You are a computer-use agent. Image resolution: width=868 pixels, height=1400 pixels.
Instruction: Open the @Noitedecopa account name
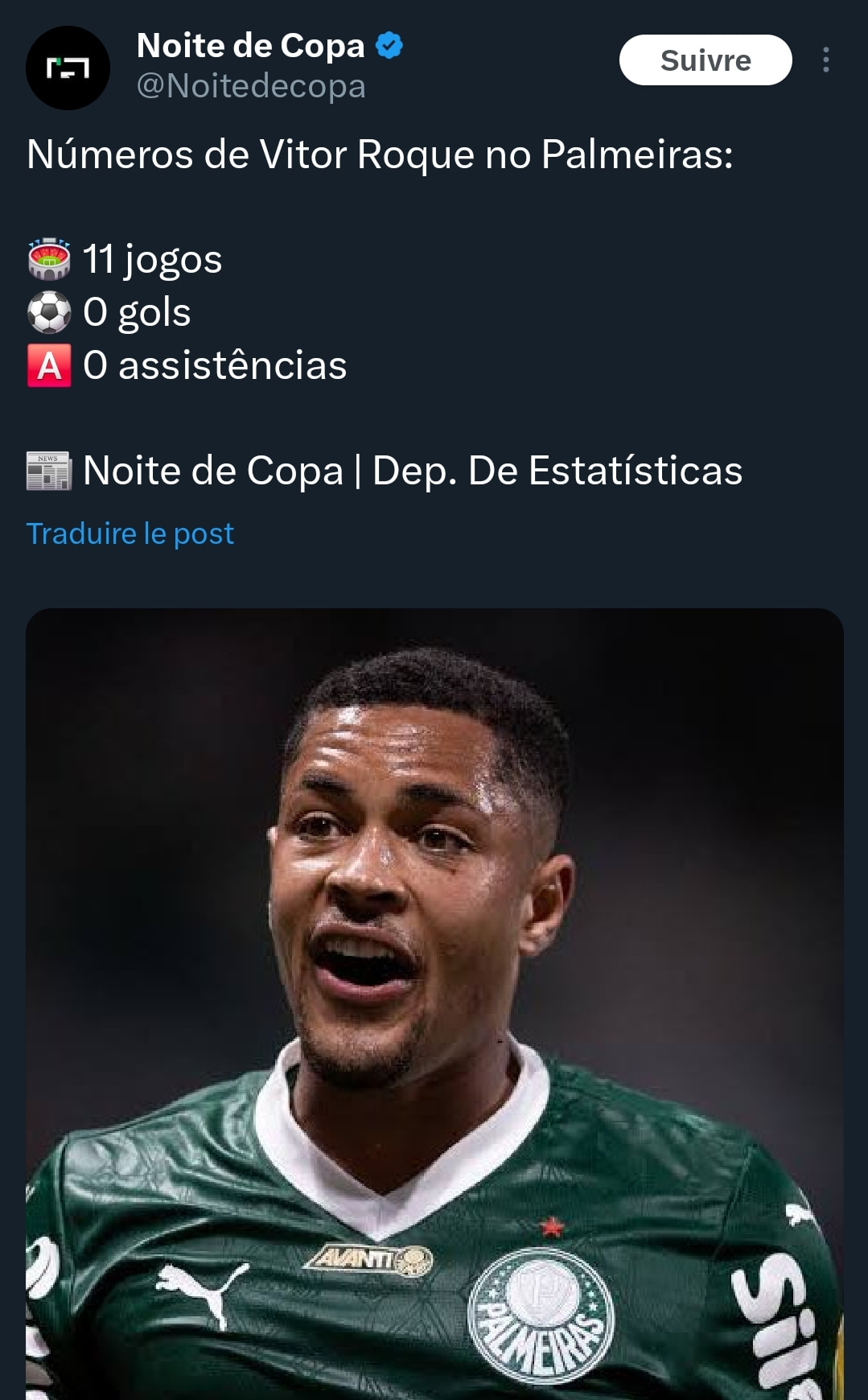point(251,86)
